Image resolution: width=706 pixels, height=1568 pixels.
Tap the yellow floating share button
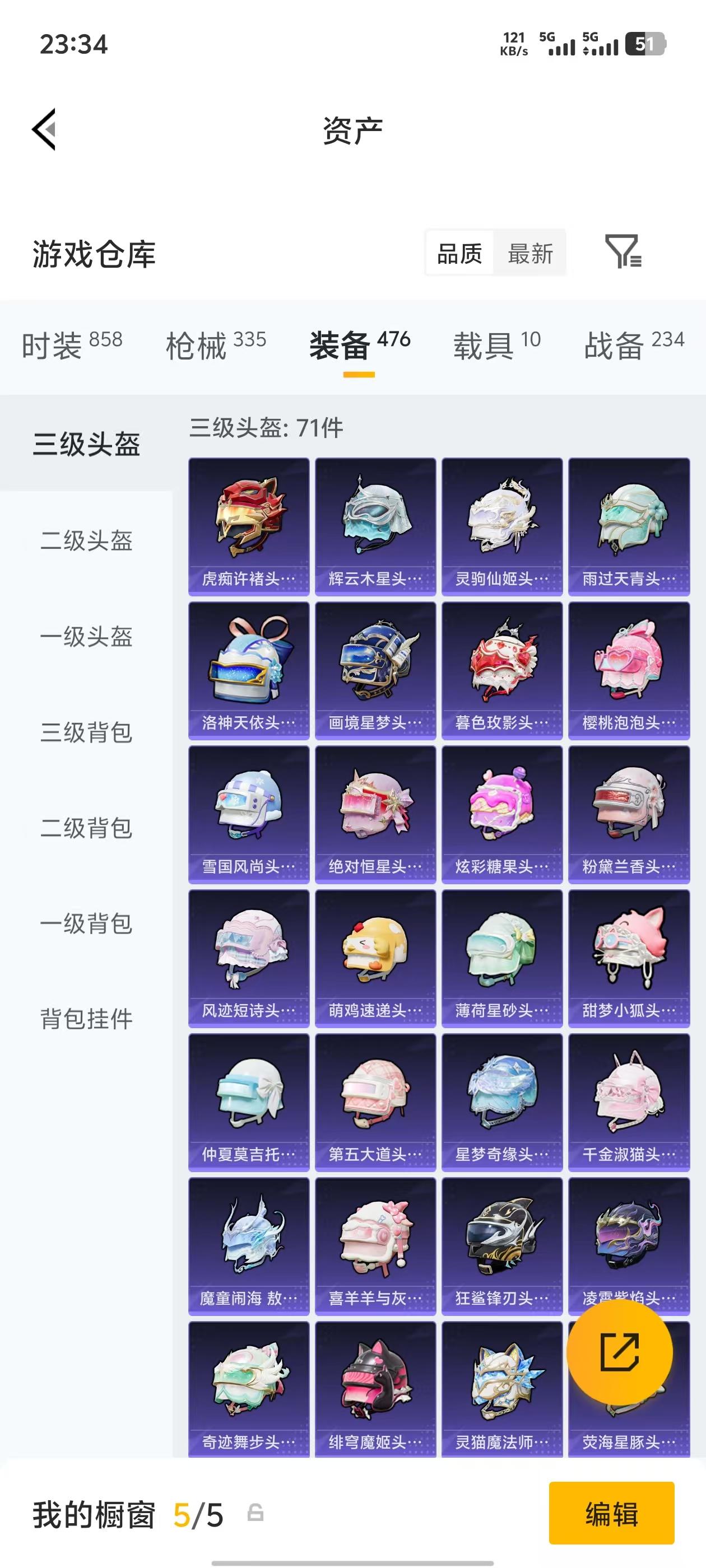point(620,1352)
